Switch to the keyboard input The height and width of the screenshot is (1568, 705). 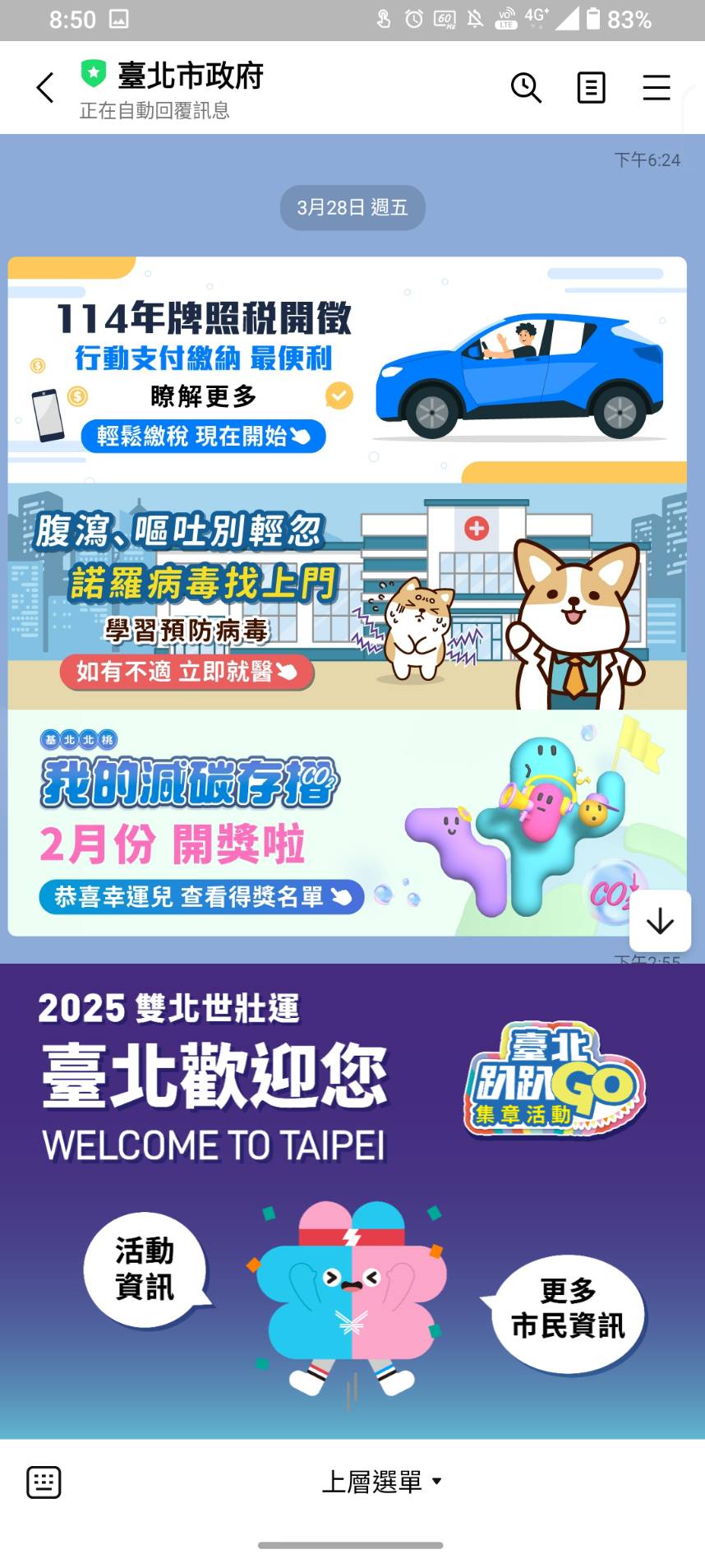[x=44, y=1482]
